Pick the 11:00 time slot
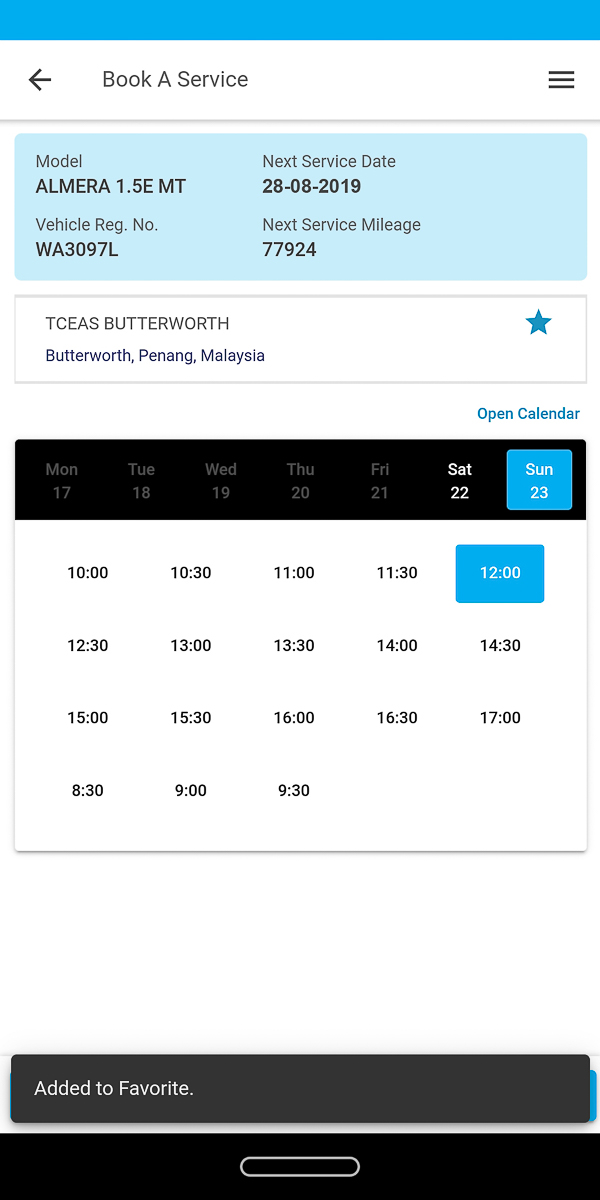 click(294, 573)
